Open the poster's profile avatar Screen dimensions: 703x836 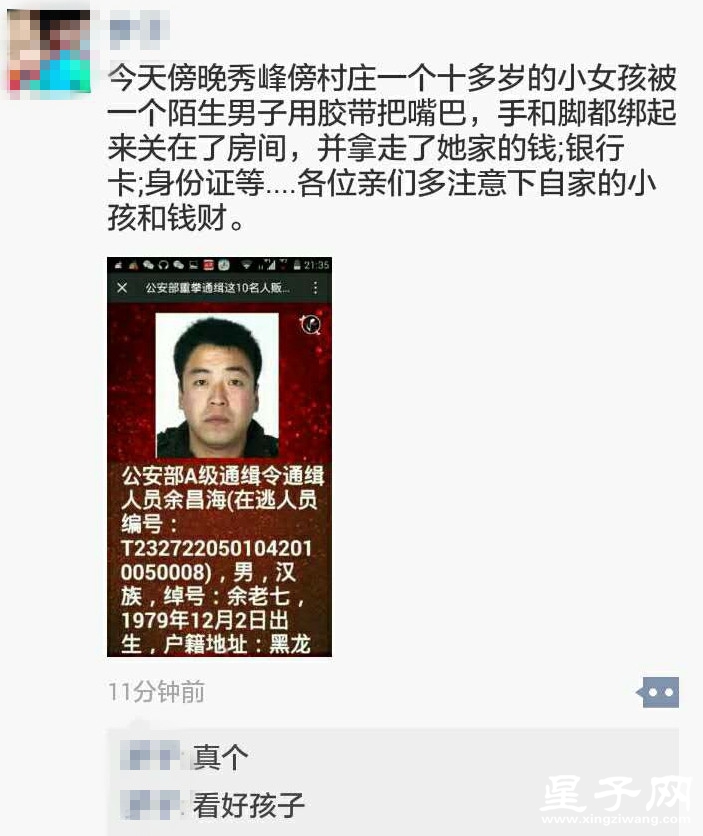pyautogui.click(x=48, y=47)
